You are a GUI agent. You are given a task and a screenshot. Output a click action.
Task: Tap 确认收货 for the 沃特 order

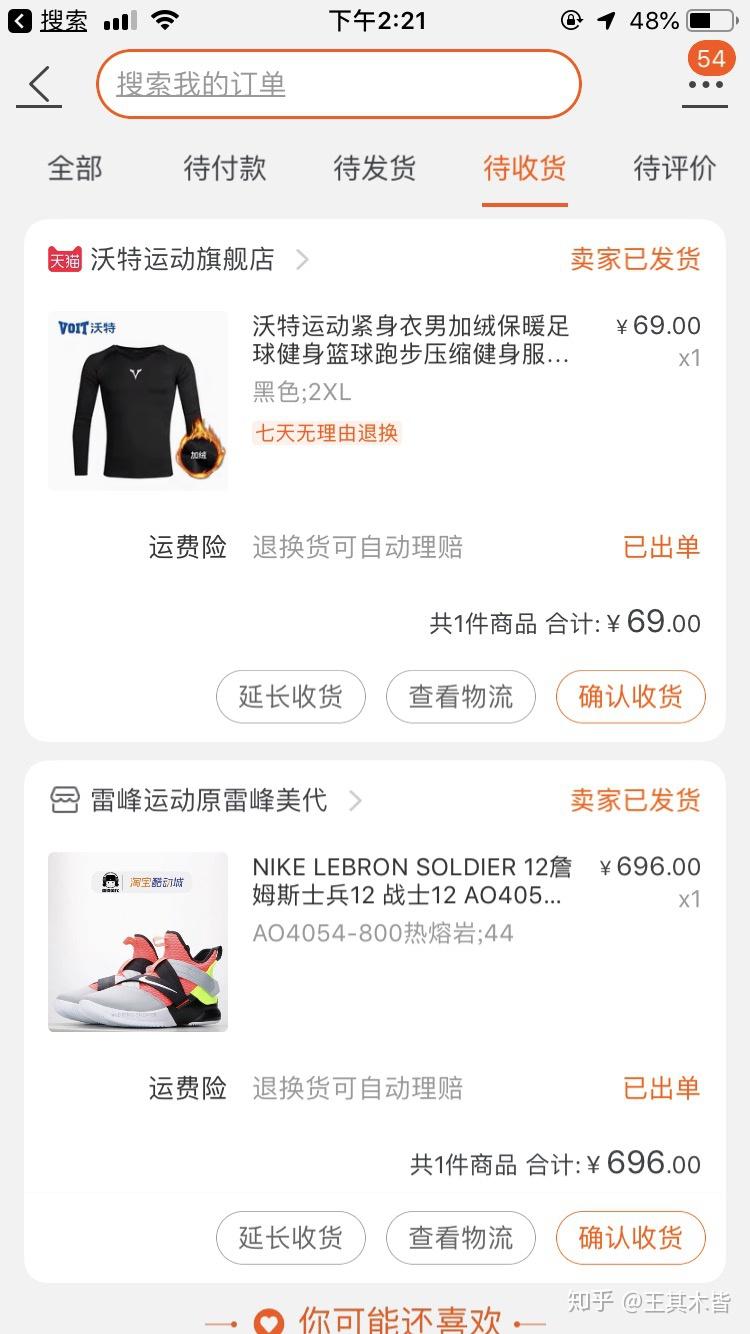pyautogui.click(x=631, y=696)
